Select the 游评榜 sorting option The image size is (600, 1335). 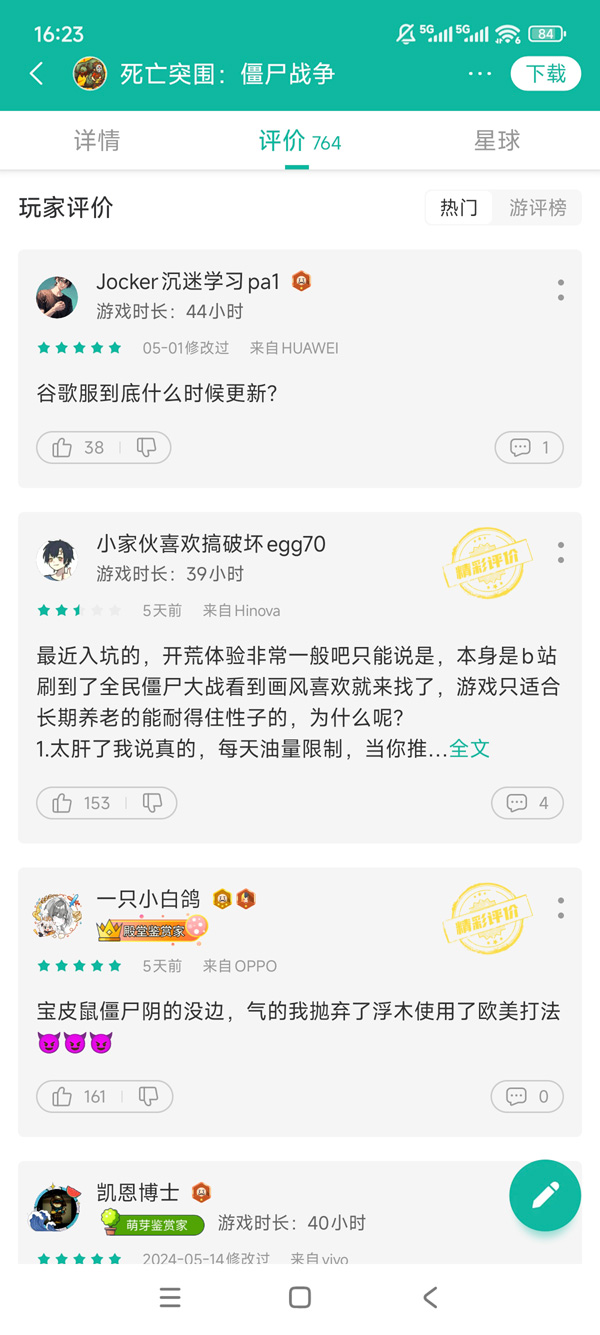[x=538, y=207]
